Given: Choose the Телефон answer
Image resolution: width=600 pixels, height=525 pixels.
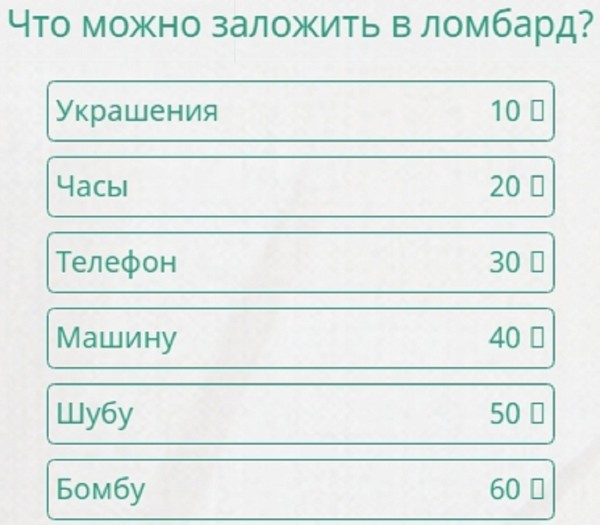Looking at the screenshot, I should tap(299, 262).
